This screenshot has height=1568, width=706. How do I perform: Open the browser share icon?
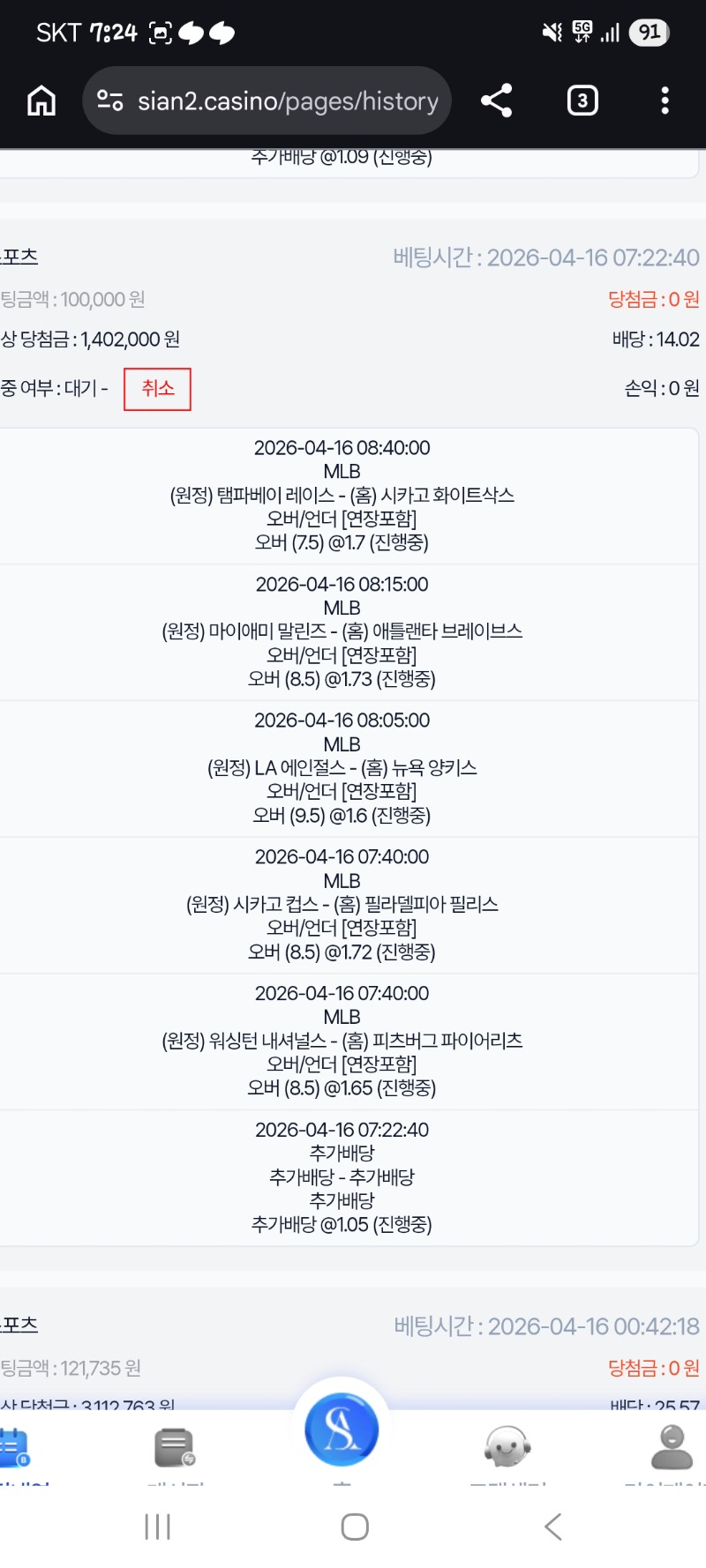(x=497, y=100)
